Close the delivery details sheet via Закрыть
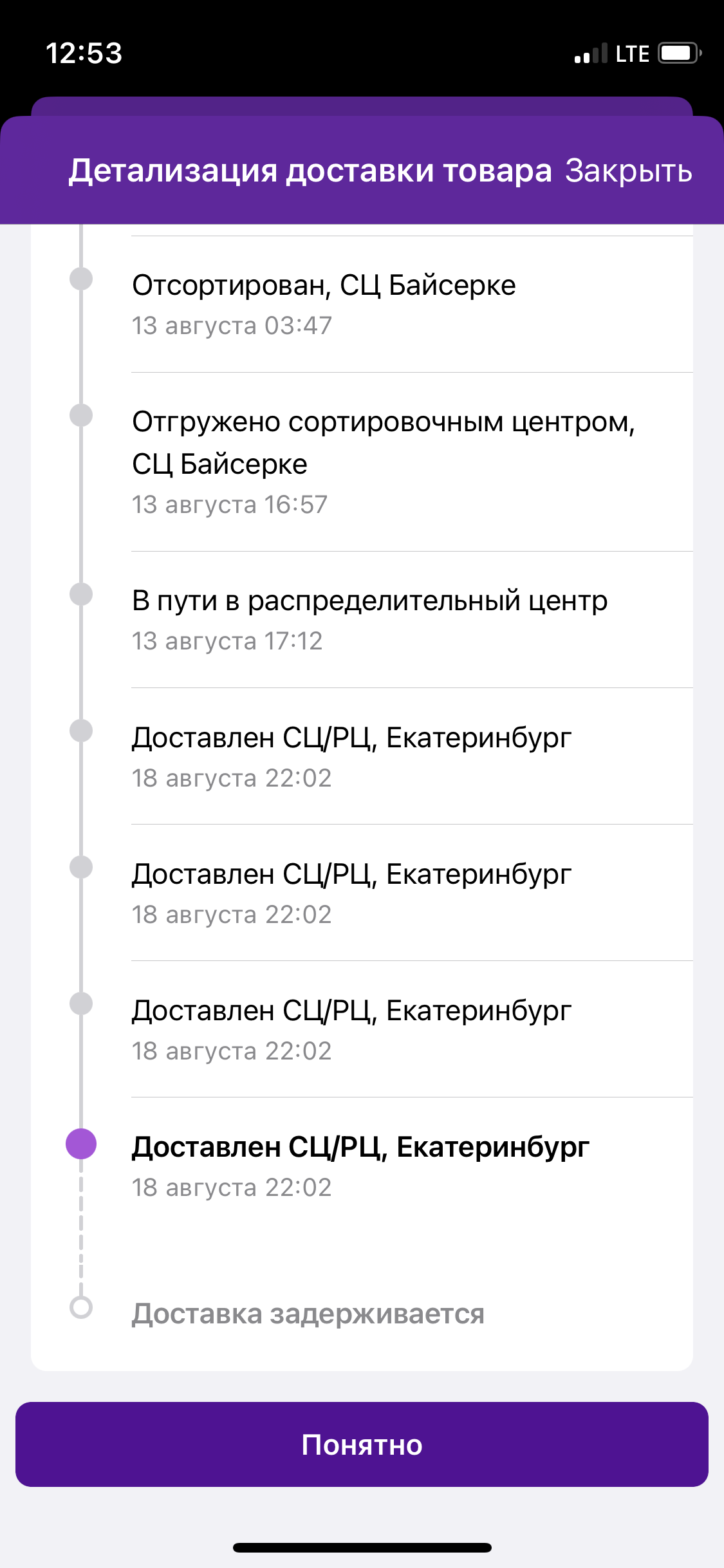 click(628, 171)
